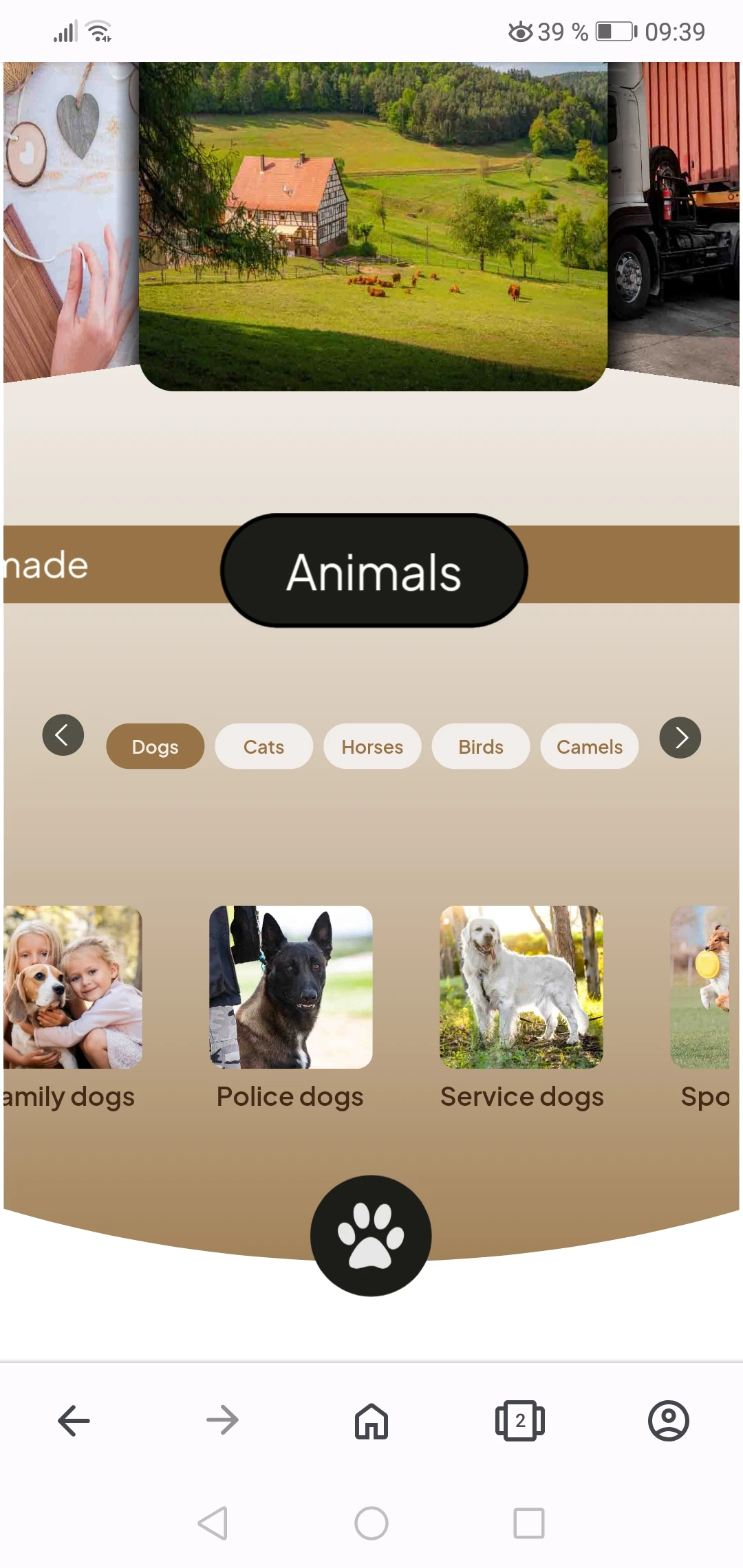Choose the Horses category chip
Screen dimensions: 743x1568
pos(372,746)
